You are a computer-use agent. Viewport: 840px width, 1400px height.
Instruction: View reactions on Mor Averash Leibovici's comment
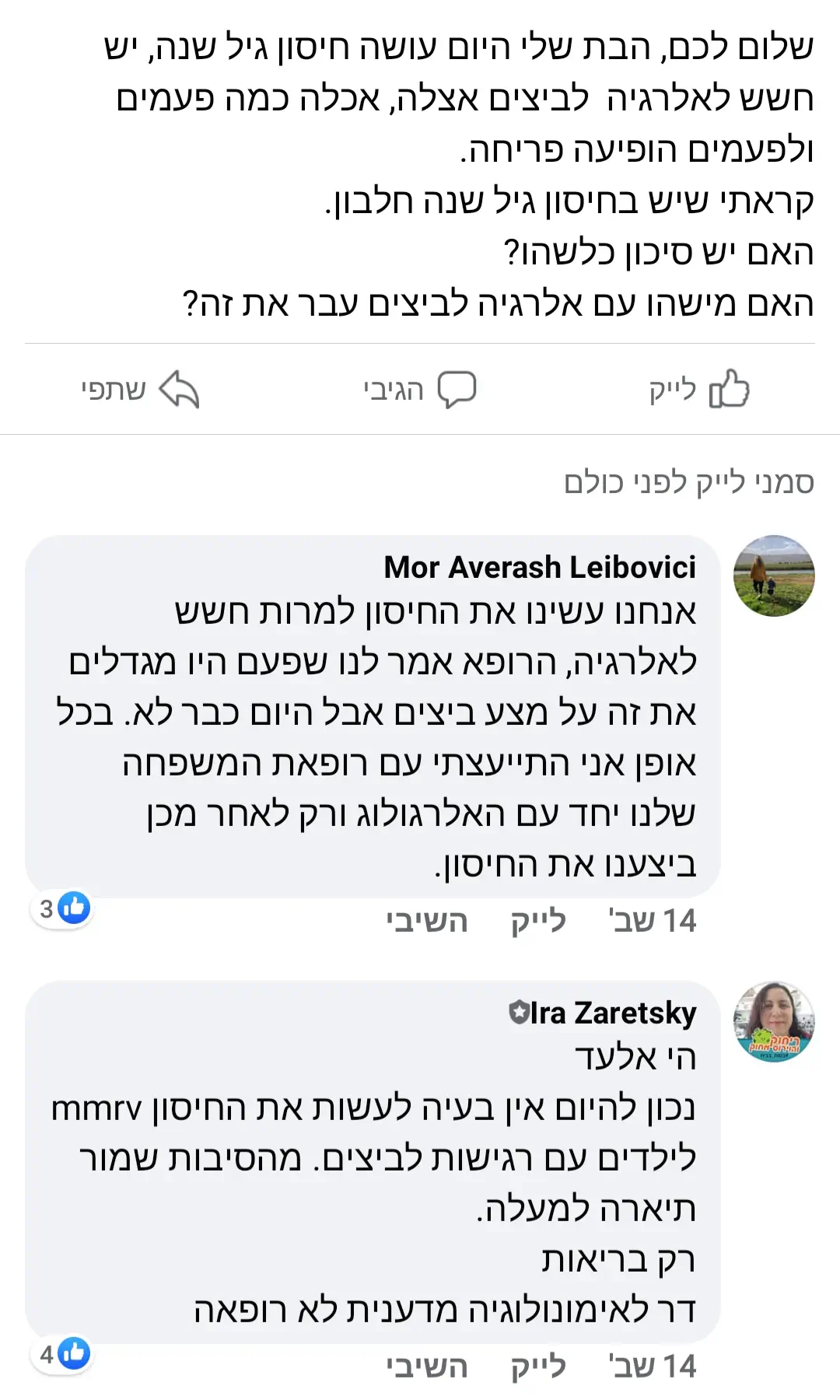pyautogui.click(x=64, y=908)
